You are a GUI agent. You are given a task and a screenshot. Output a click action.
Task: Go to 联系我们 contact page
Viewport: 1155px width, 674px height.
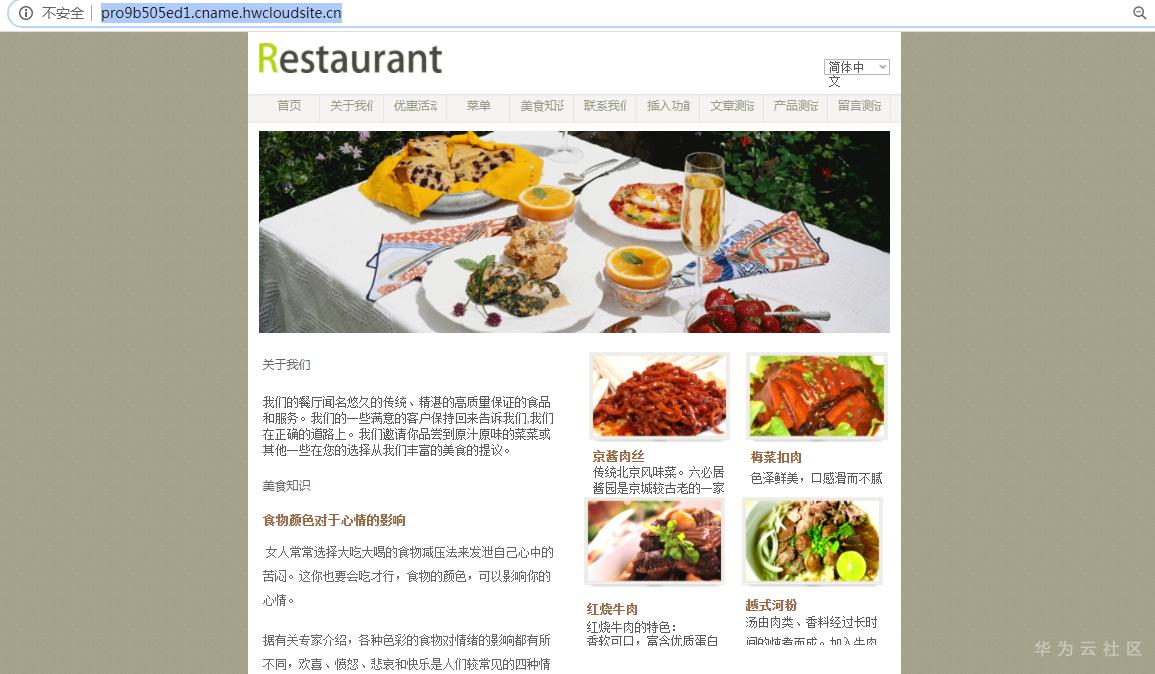pos(605,106)
